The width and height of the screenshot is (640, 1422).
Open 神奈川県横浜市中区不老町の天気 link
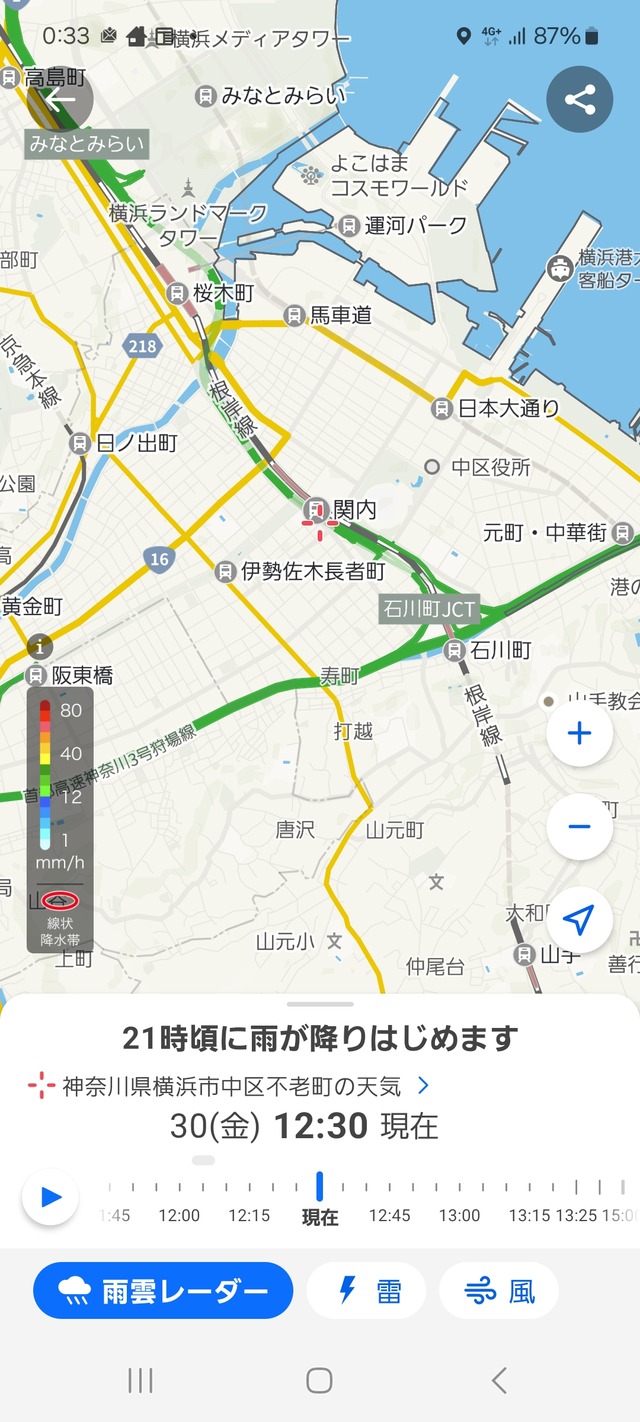click(x=231, y=1086)
